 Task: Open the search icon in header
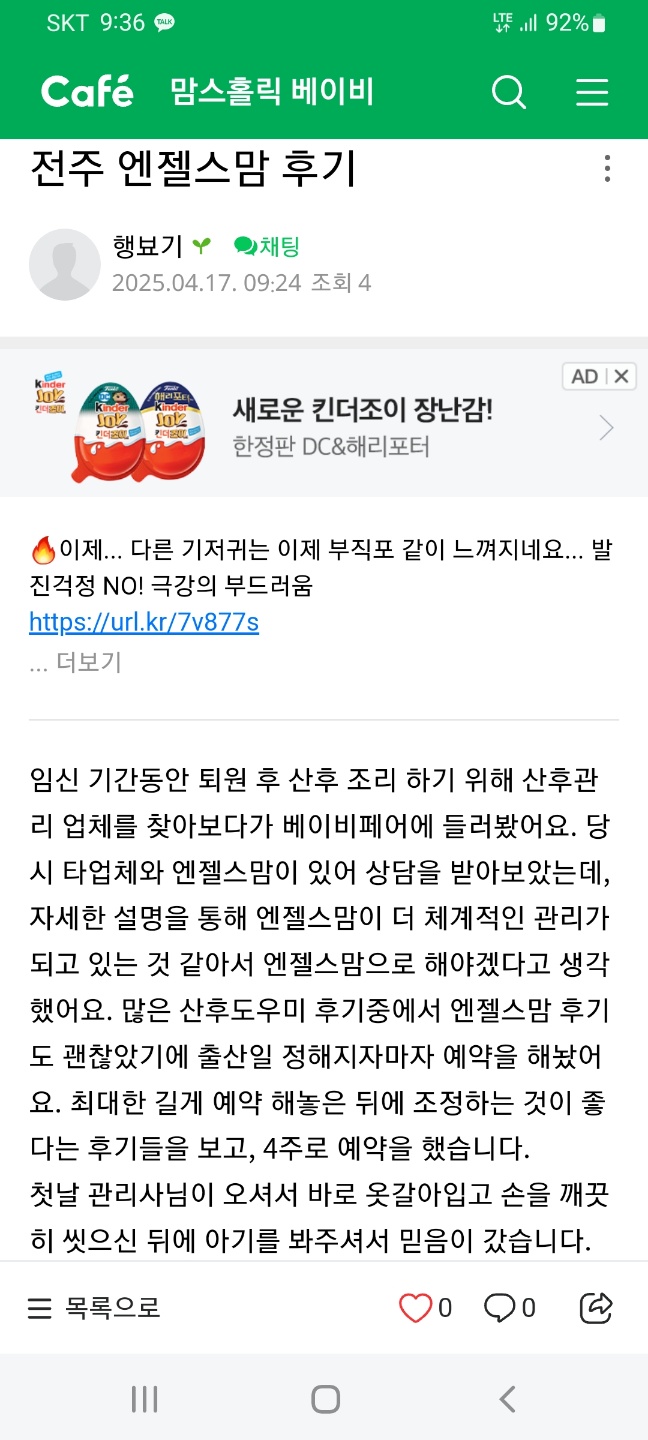509,93
